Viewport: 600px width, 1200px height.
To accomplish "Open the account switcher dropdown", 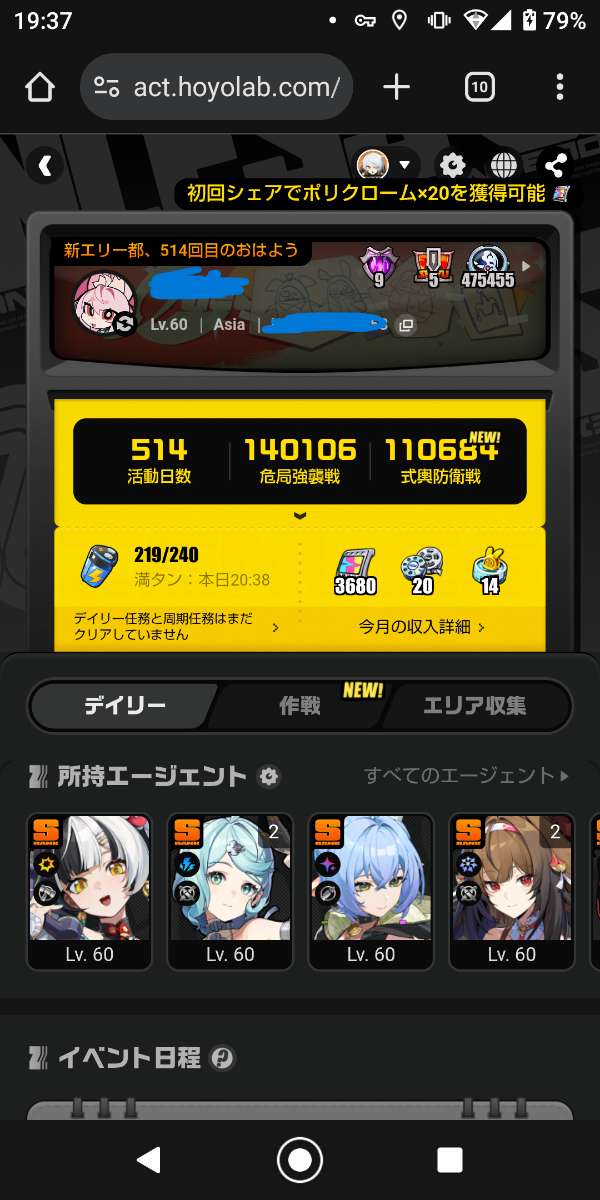I will [385, 165].
